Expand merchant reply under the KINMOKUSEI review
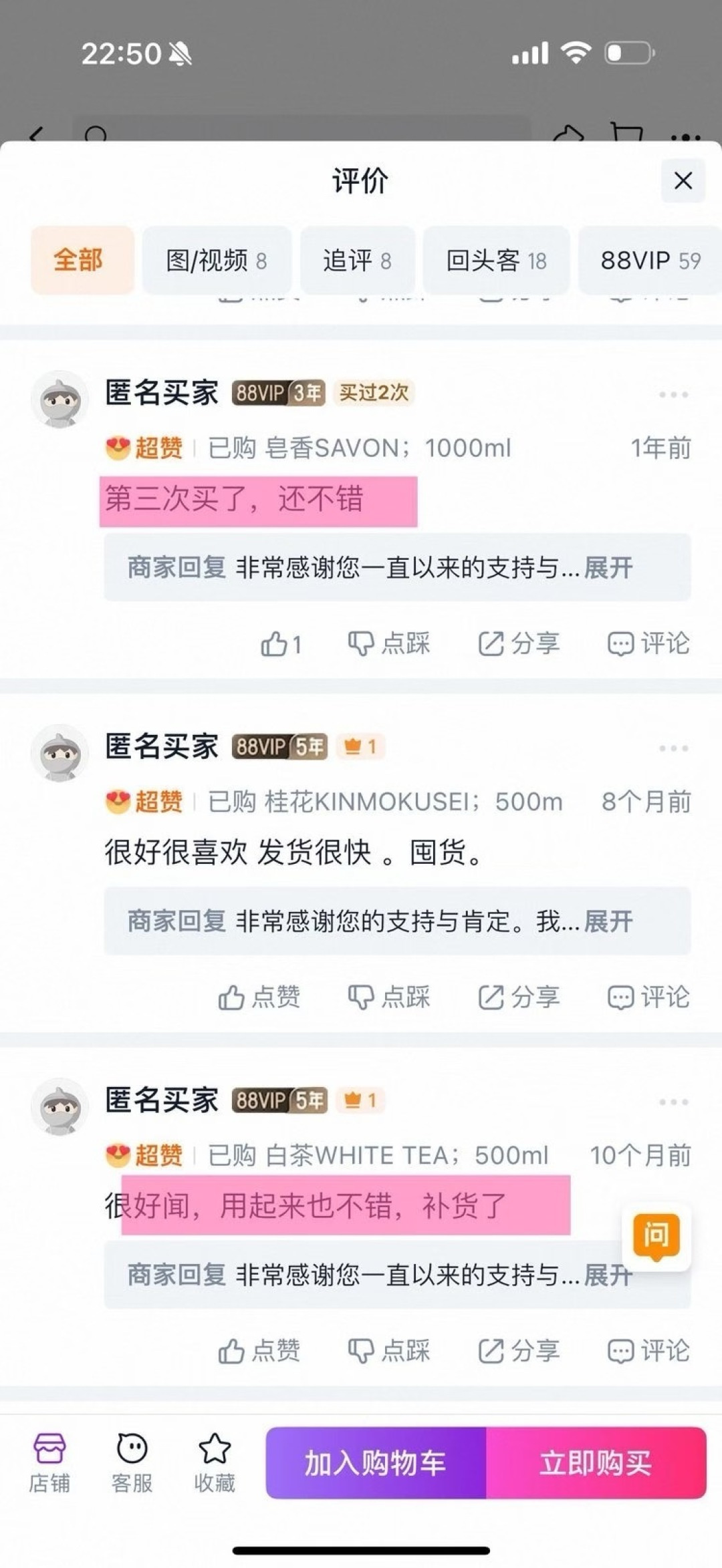722x1568 pixels. tap(608, 921)
